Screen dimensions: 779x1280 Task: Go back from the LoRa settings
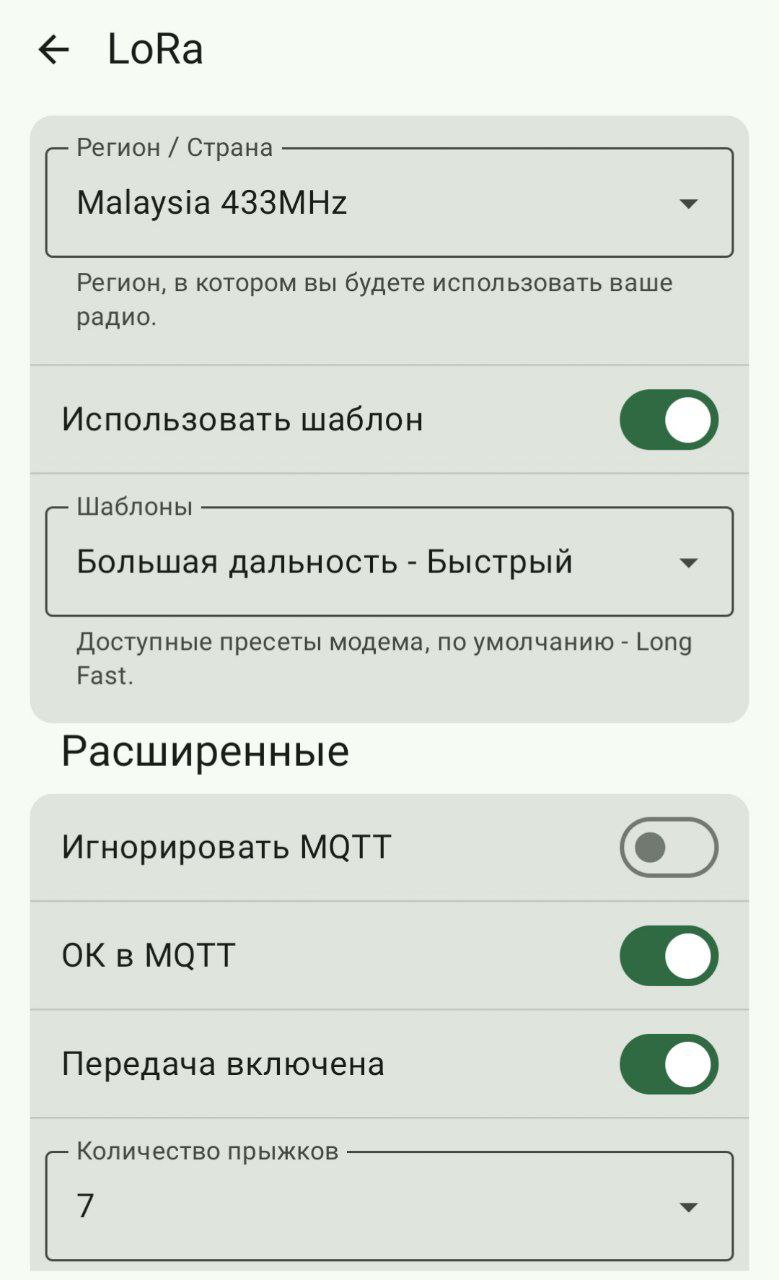coord(54,50)
